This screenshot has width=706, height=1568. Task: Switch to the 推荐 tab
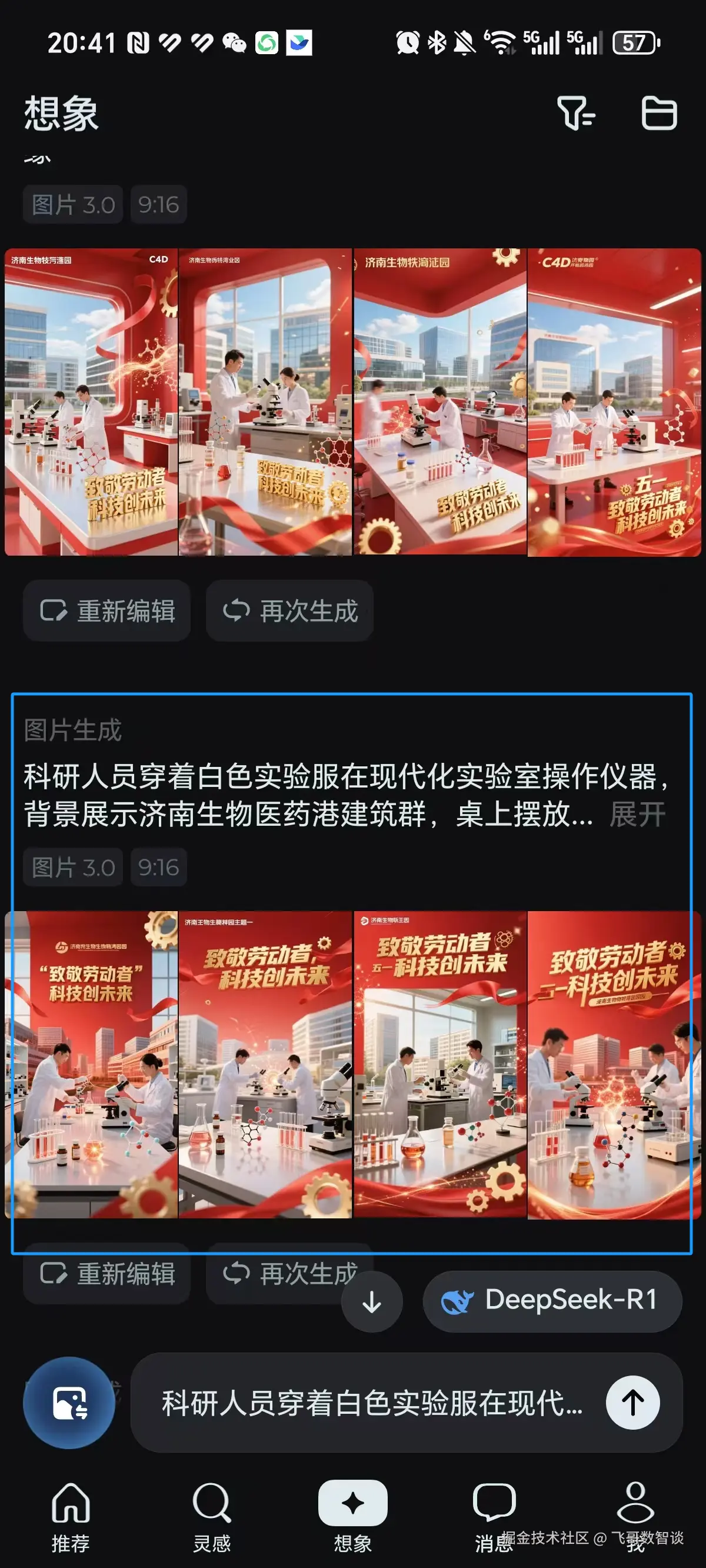[x=71, y=1516]
